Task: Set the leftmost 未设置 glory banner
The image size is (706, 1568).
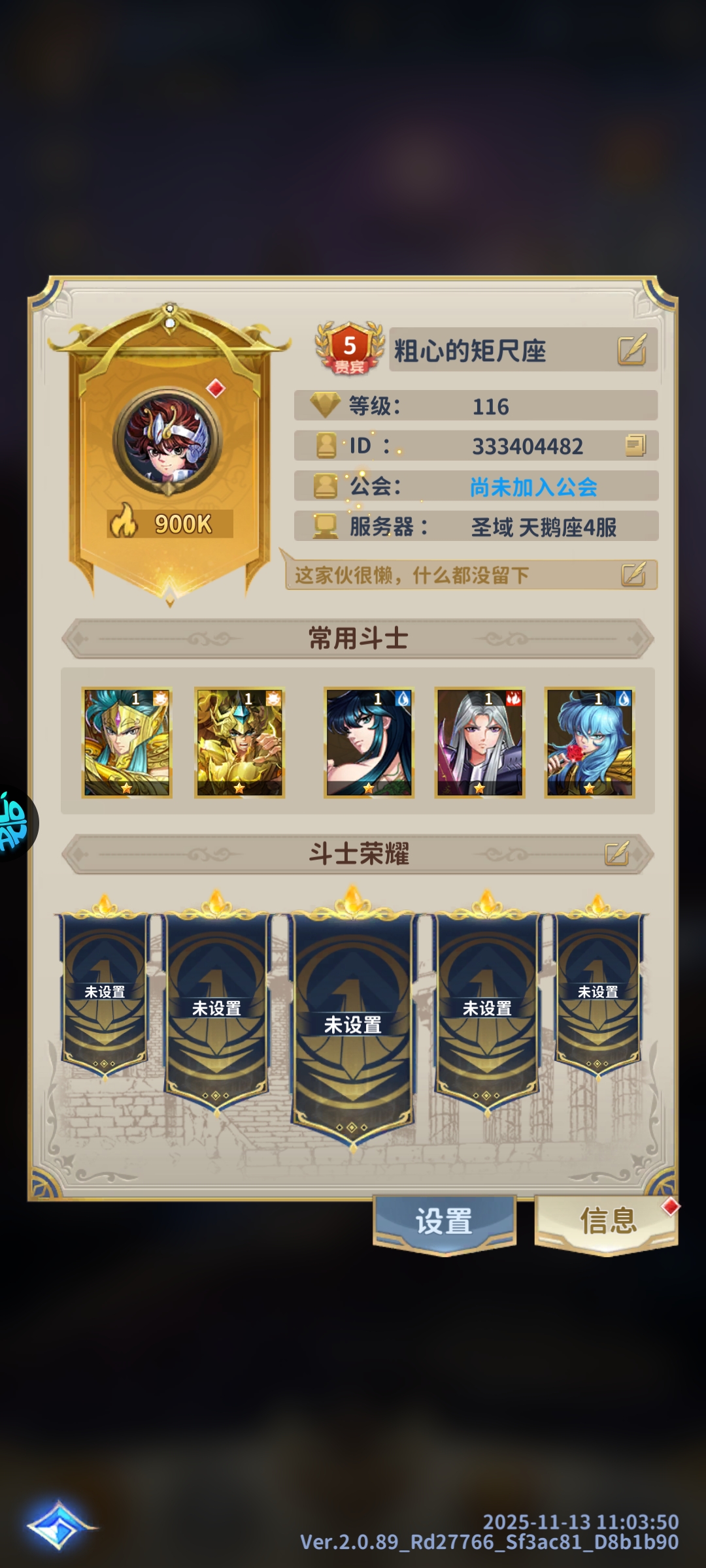Action: 105,993
